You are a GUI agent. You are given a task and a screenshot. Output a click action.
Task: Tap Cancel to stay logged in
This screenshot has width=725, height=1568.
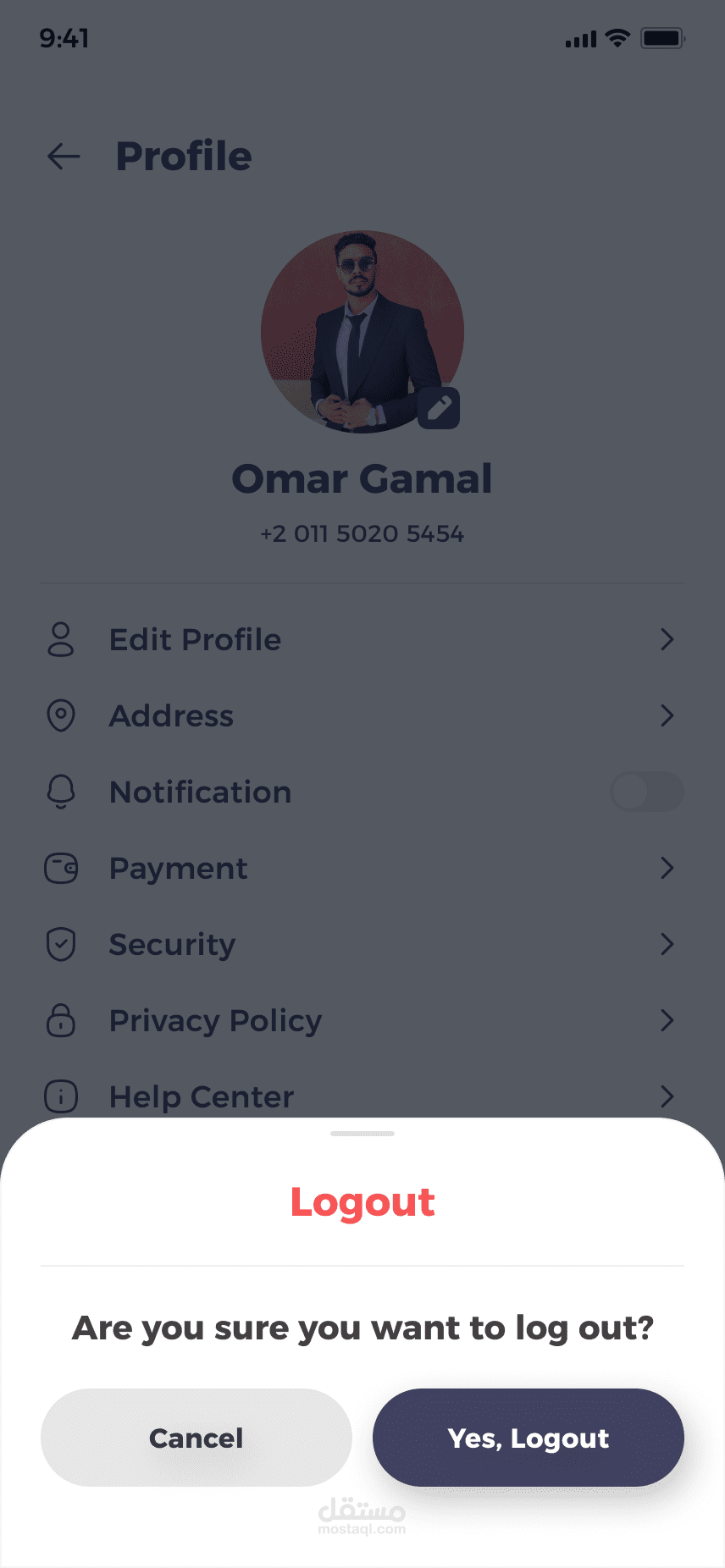tap(196, 1438)
